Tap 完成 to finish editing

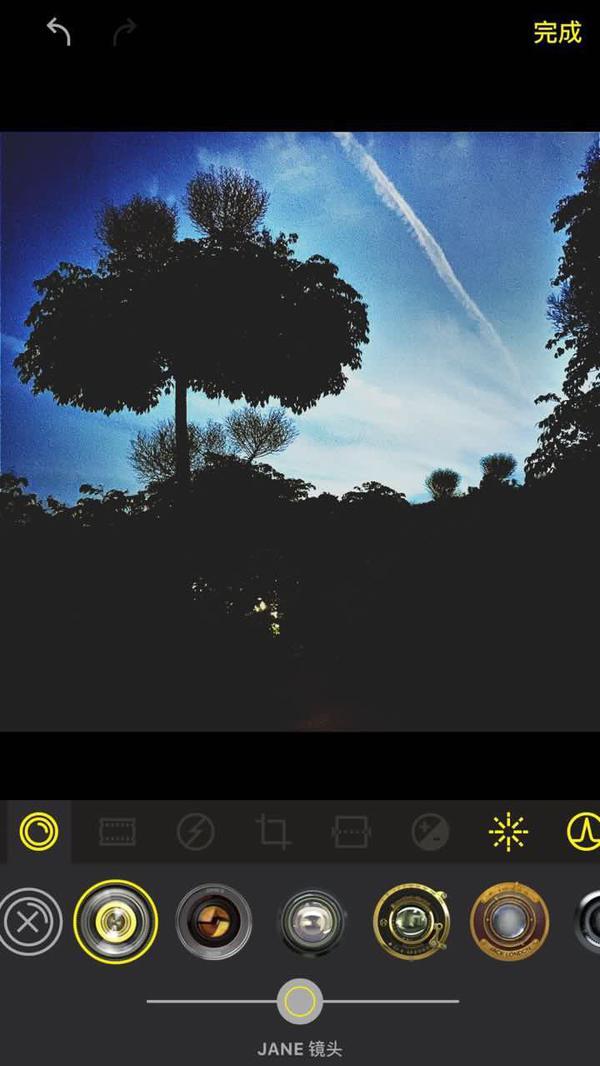[556, 32]
